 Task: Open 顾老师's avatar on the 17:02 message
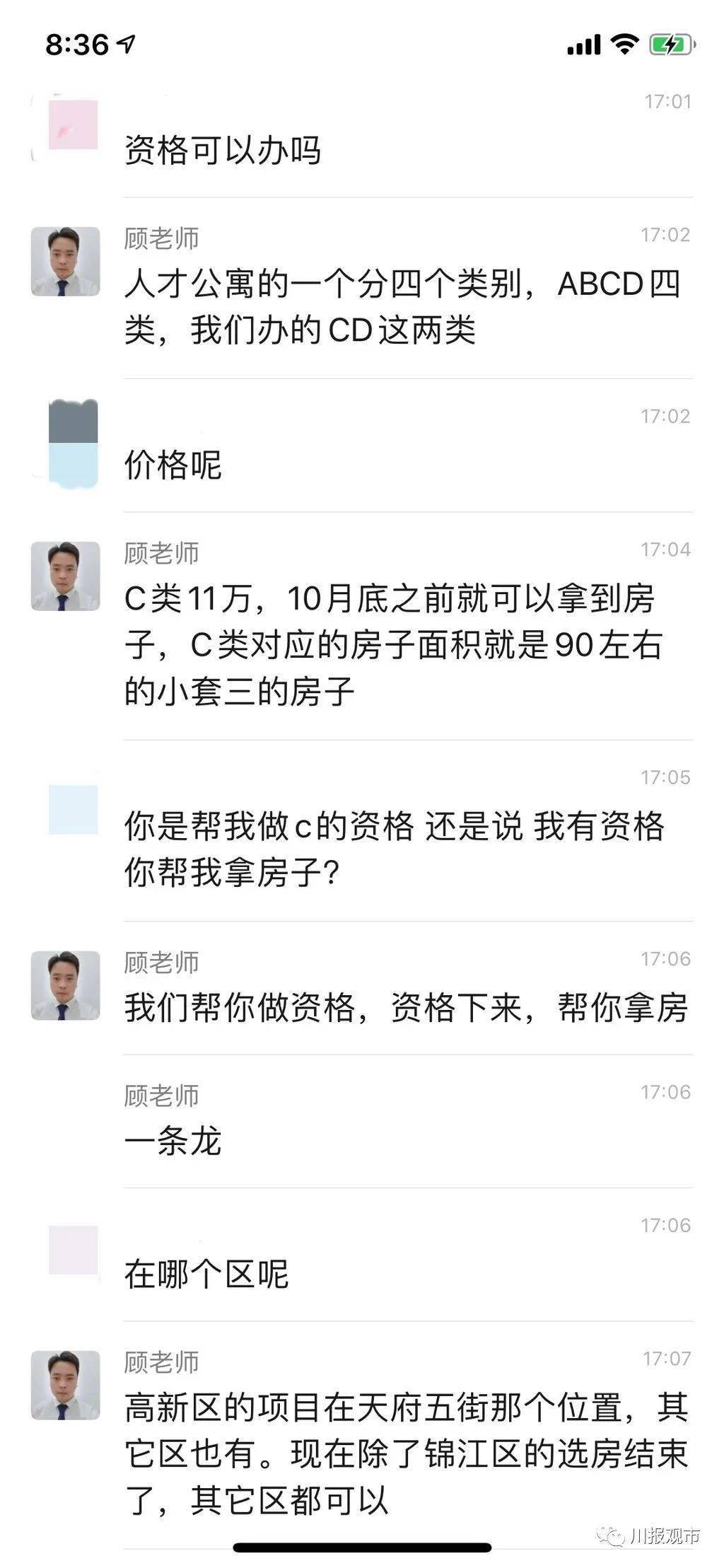point(66,261)
